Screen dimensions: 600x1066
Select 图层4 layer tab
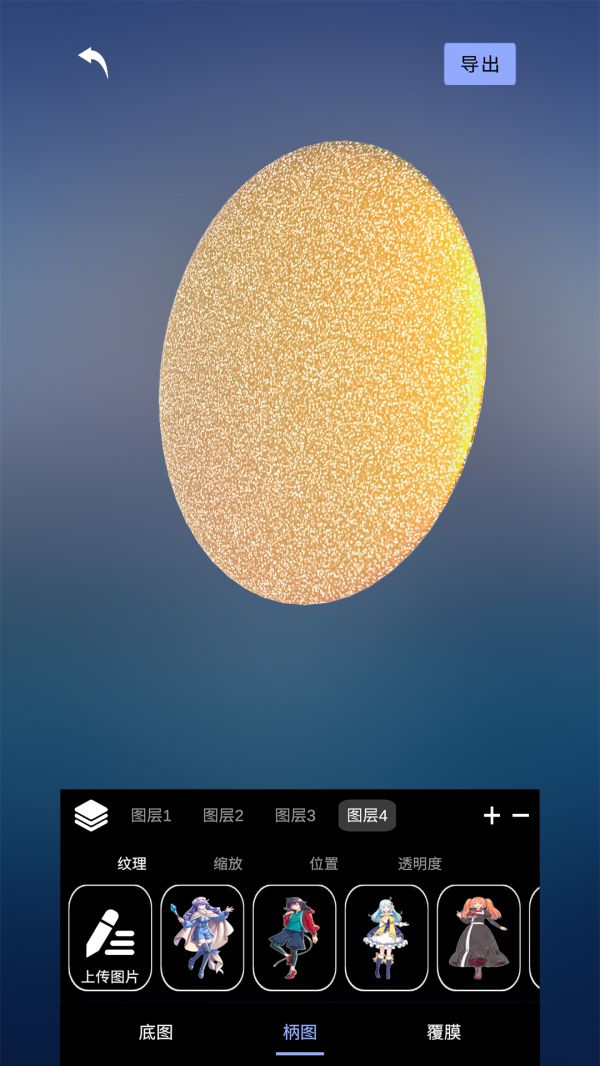click(x=367, y=815)
